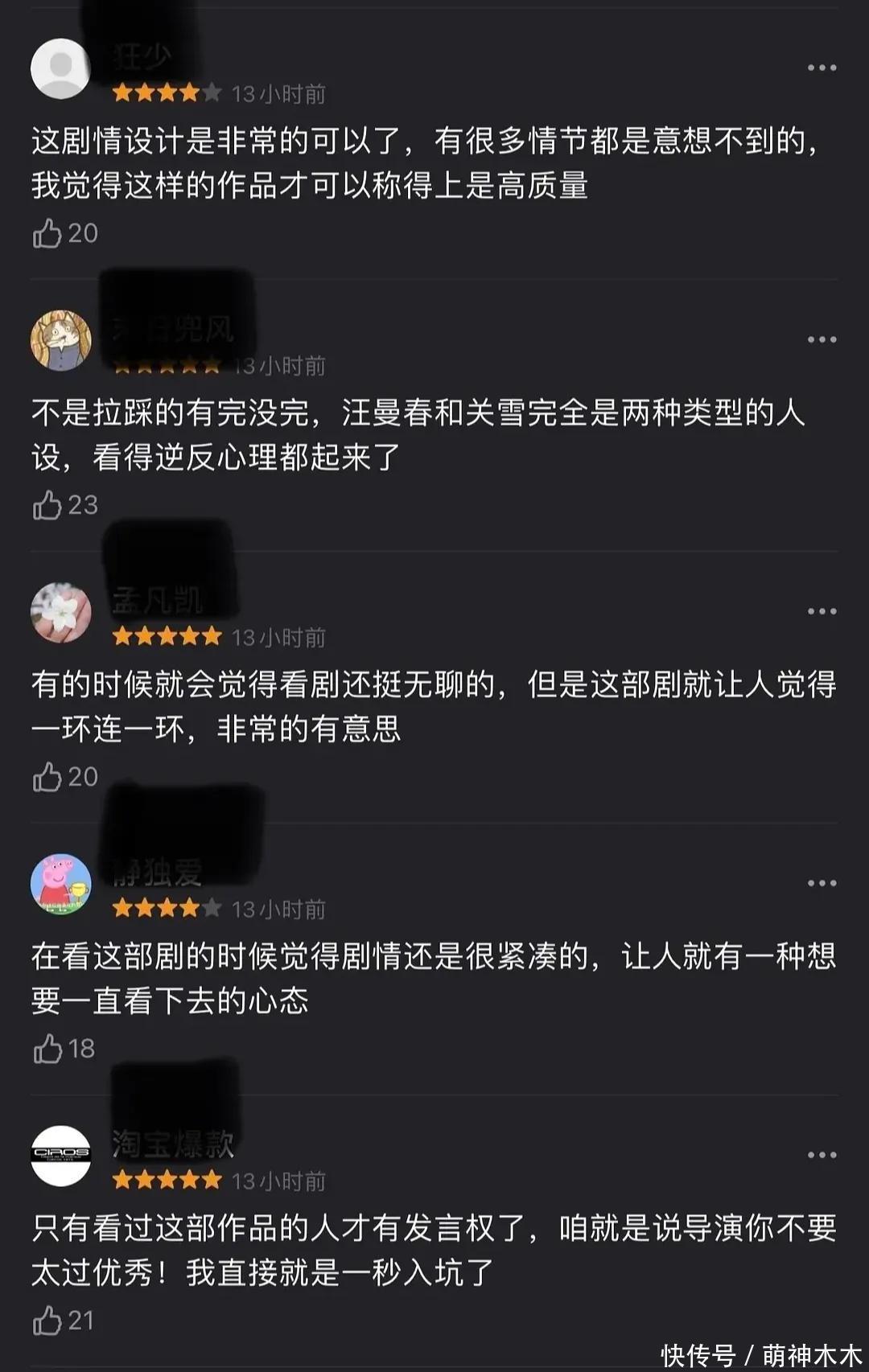869x1372 pixels.
Task: Like 孟凡凯's review about 一环连一环
Action: [x=47, y=778]
